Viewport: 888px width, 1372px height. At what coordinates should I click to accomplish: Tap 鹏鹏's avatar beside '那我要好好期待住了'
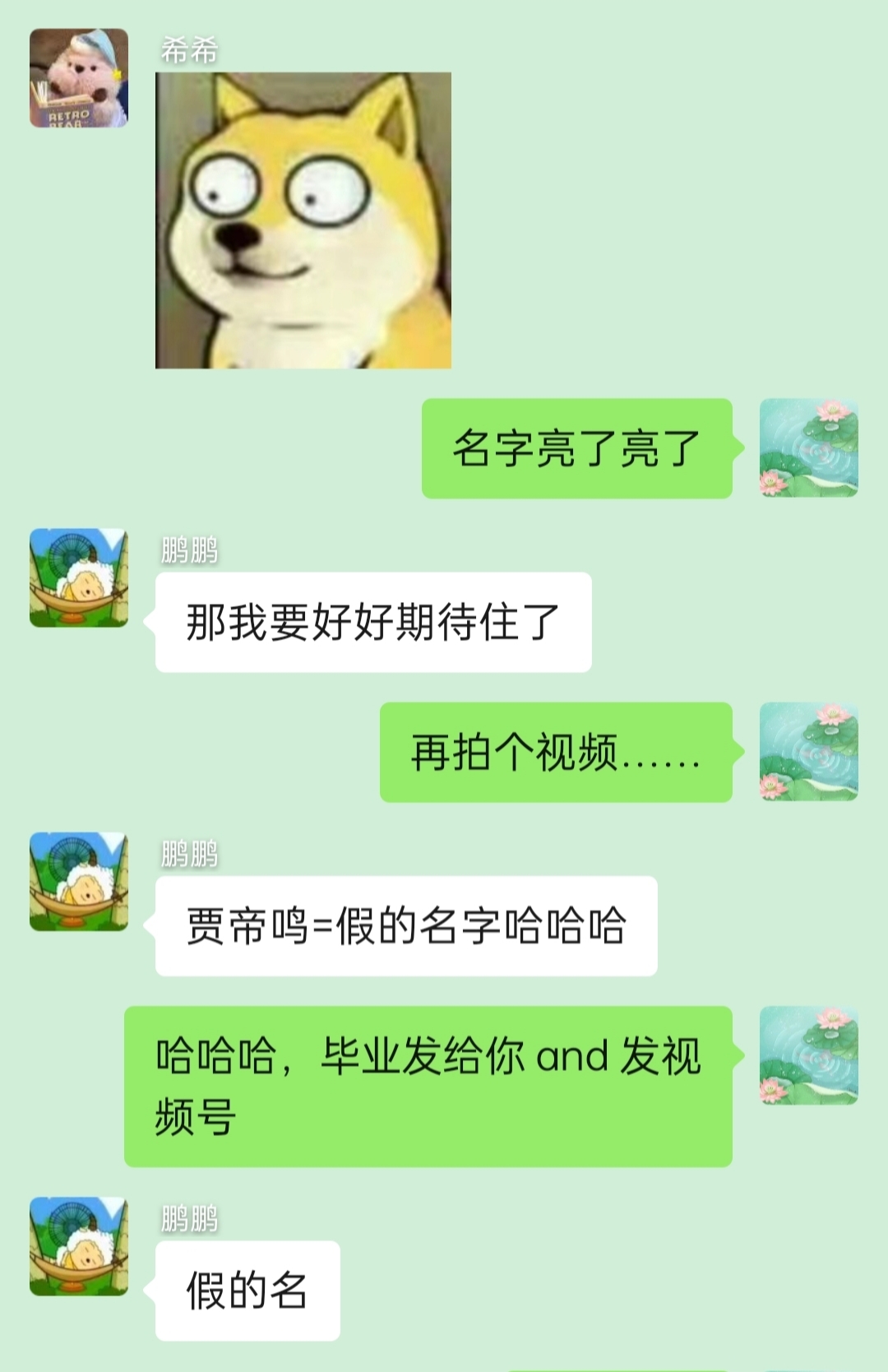click(79, 577)
